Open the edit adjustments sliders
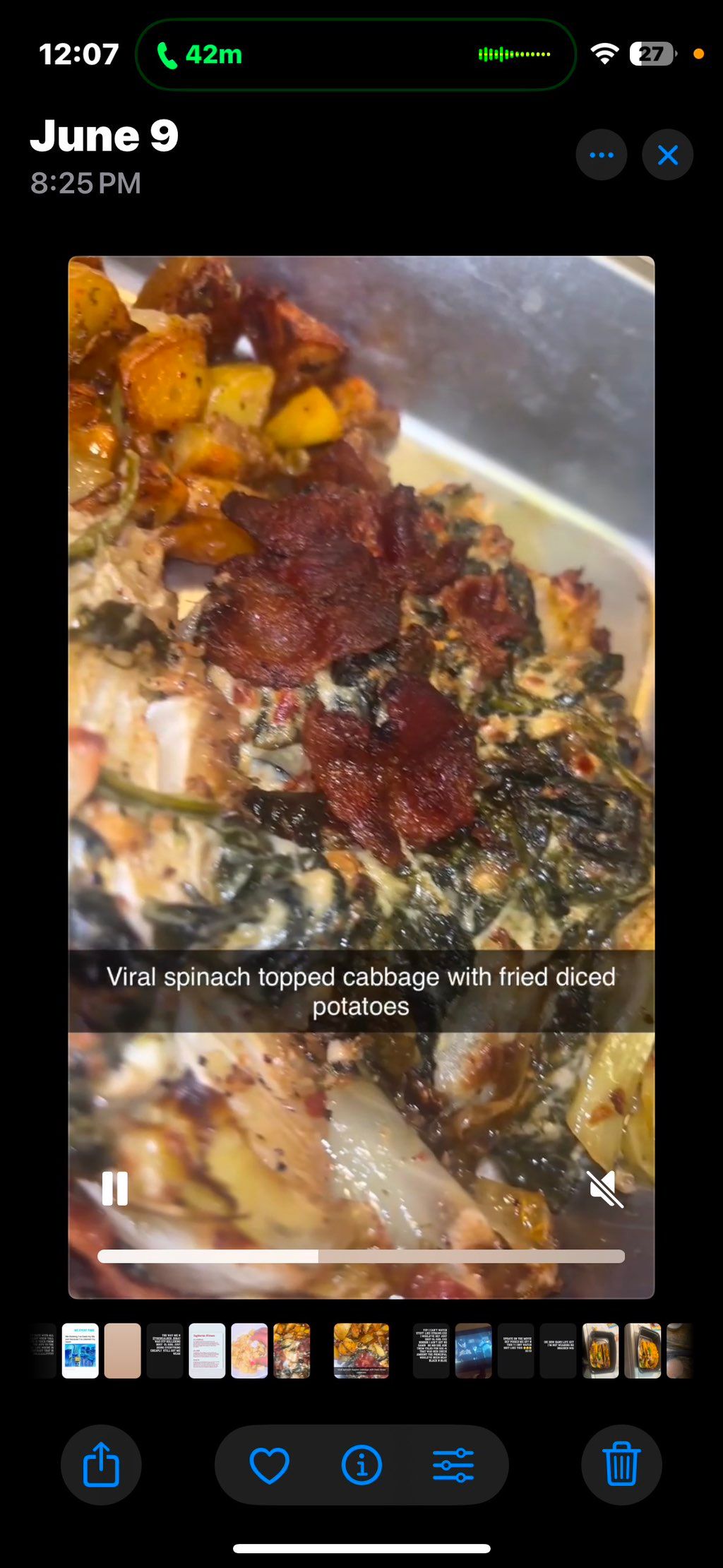 [x=453, y=1465]
